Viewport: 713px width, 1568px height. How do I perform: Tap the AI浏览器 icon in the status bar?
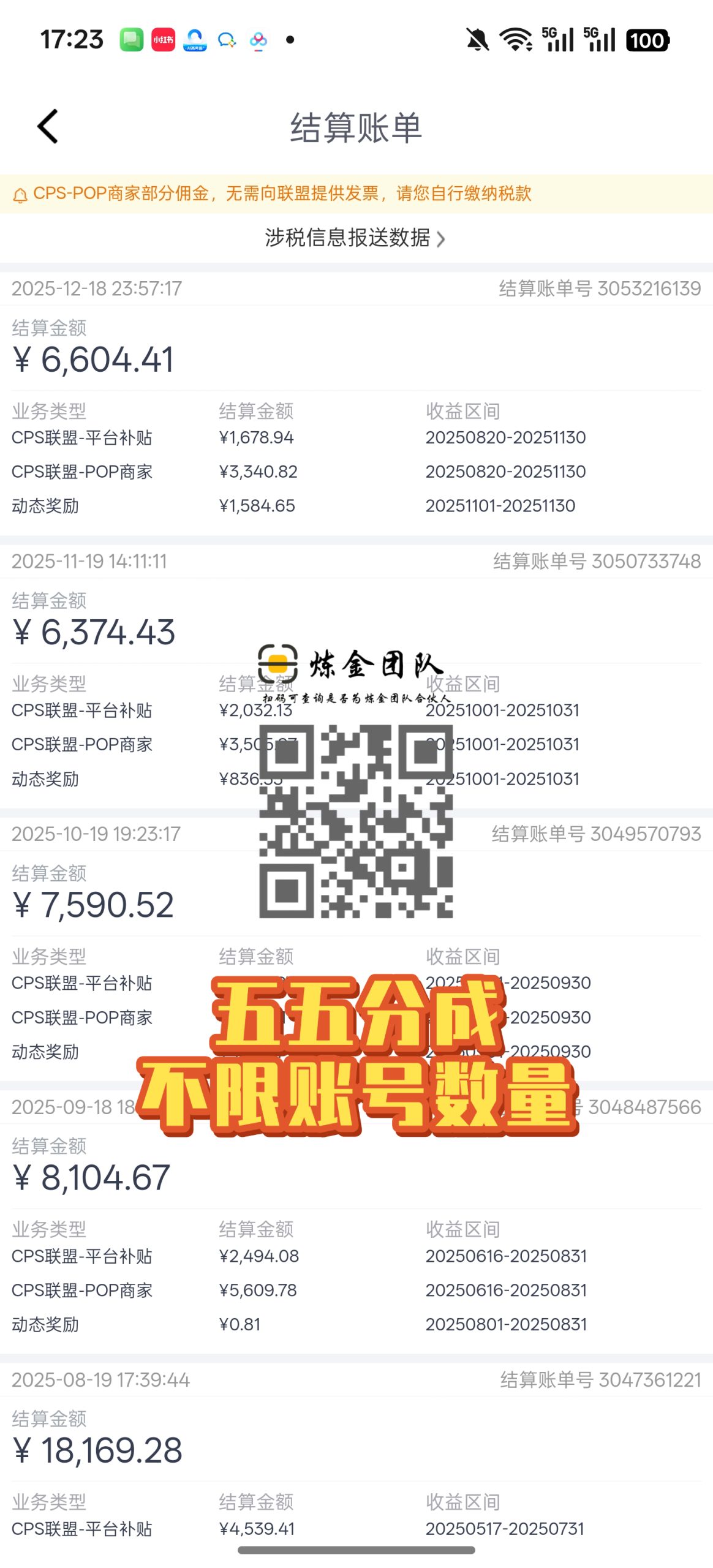[195, 39]
